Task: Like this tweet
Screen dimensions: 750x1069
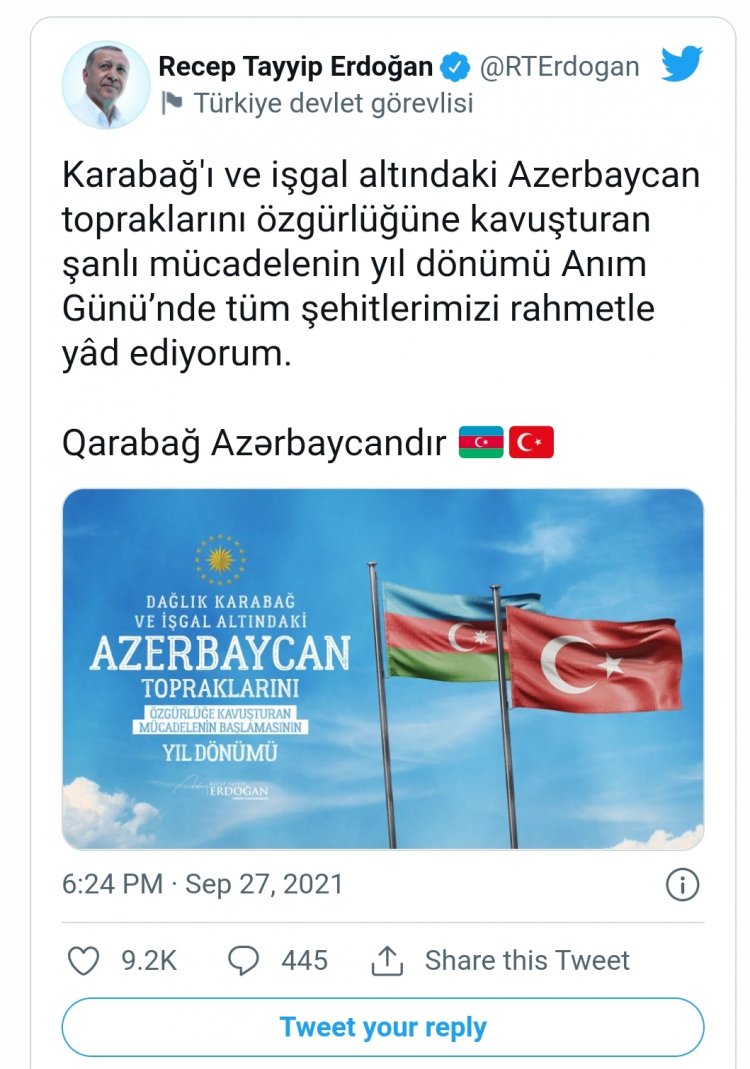Action: coord(84,960)
